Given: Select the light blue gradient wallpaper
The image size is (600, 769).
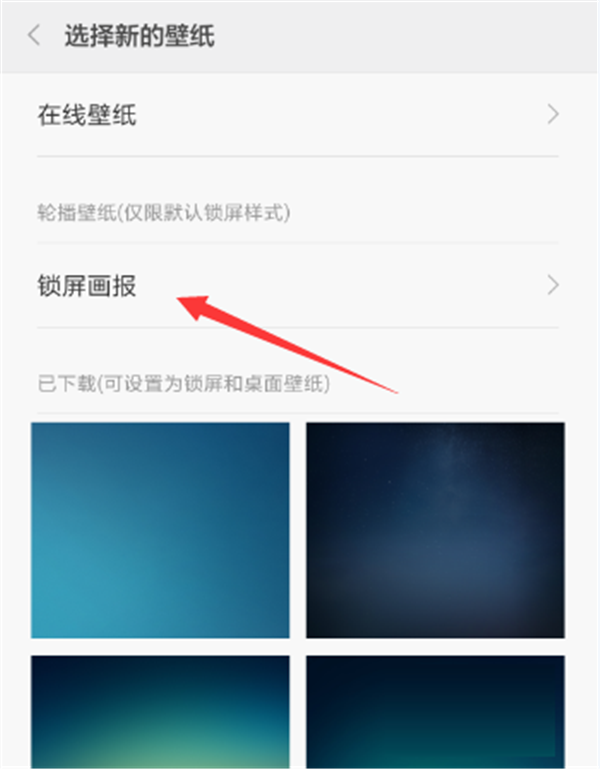Looking at the screenshot, I should 160,529.
